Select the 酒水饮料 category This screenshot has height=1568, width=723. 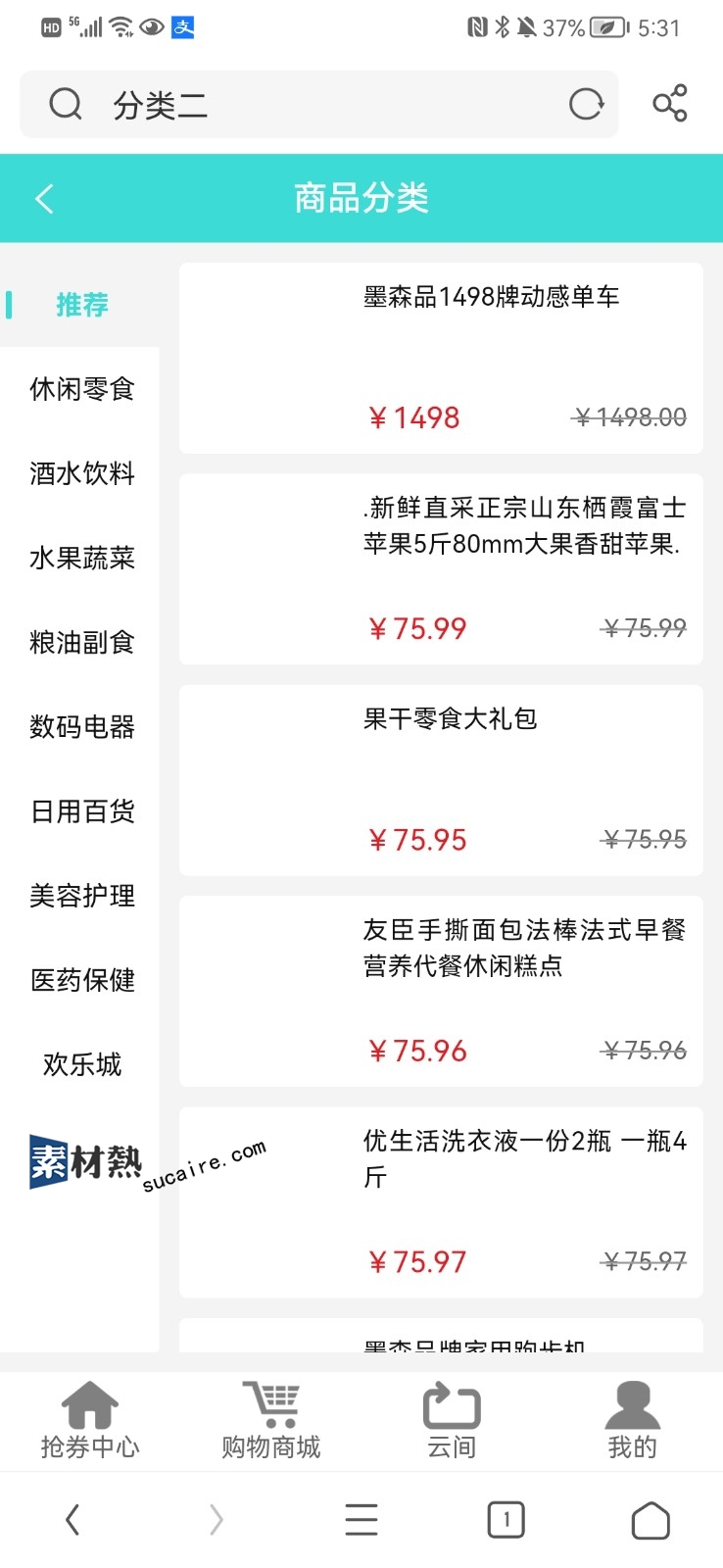pos(81,473)
